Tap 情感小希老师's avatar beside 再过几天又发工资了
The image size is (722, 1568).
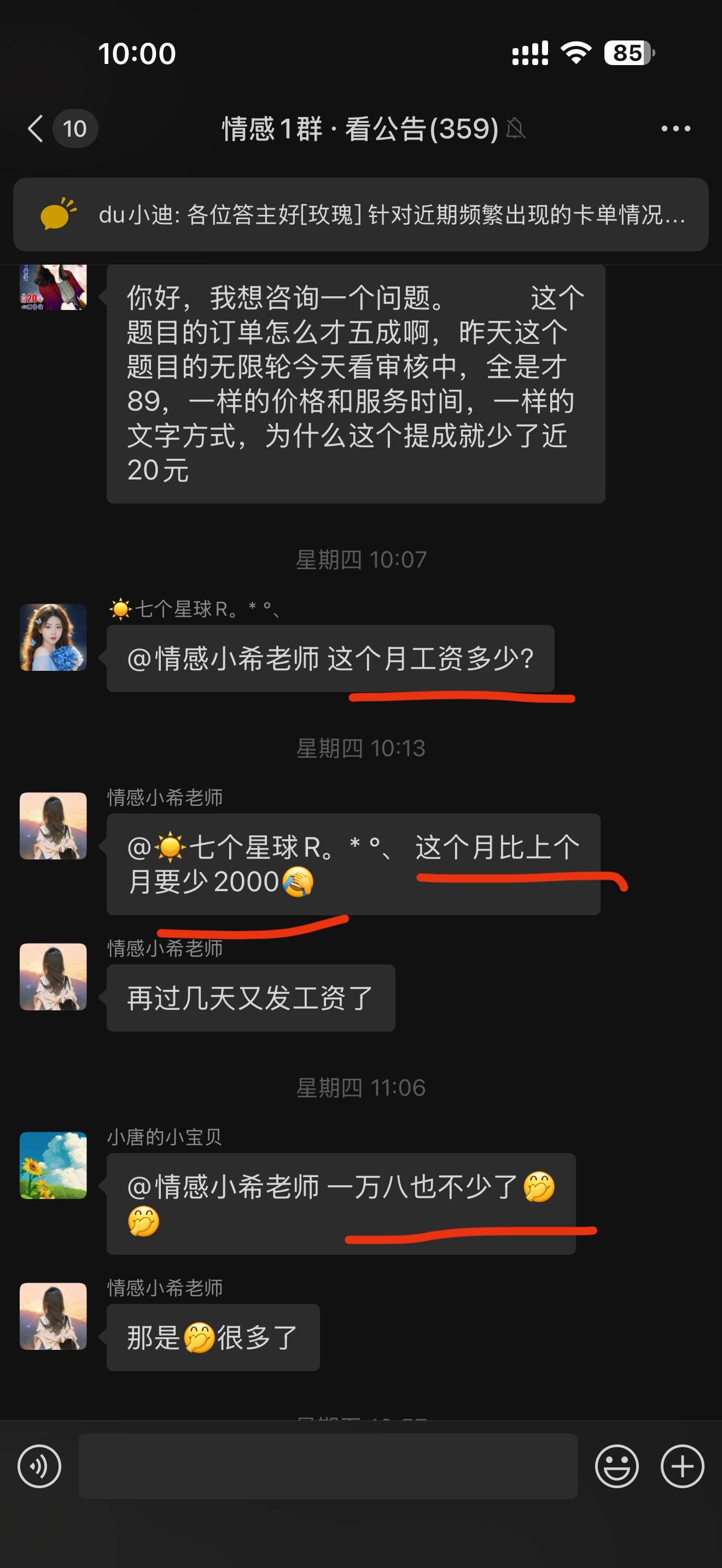(x=54, y=976)
